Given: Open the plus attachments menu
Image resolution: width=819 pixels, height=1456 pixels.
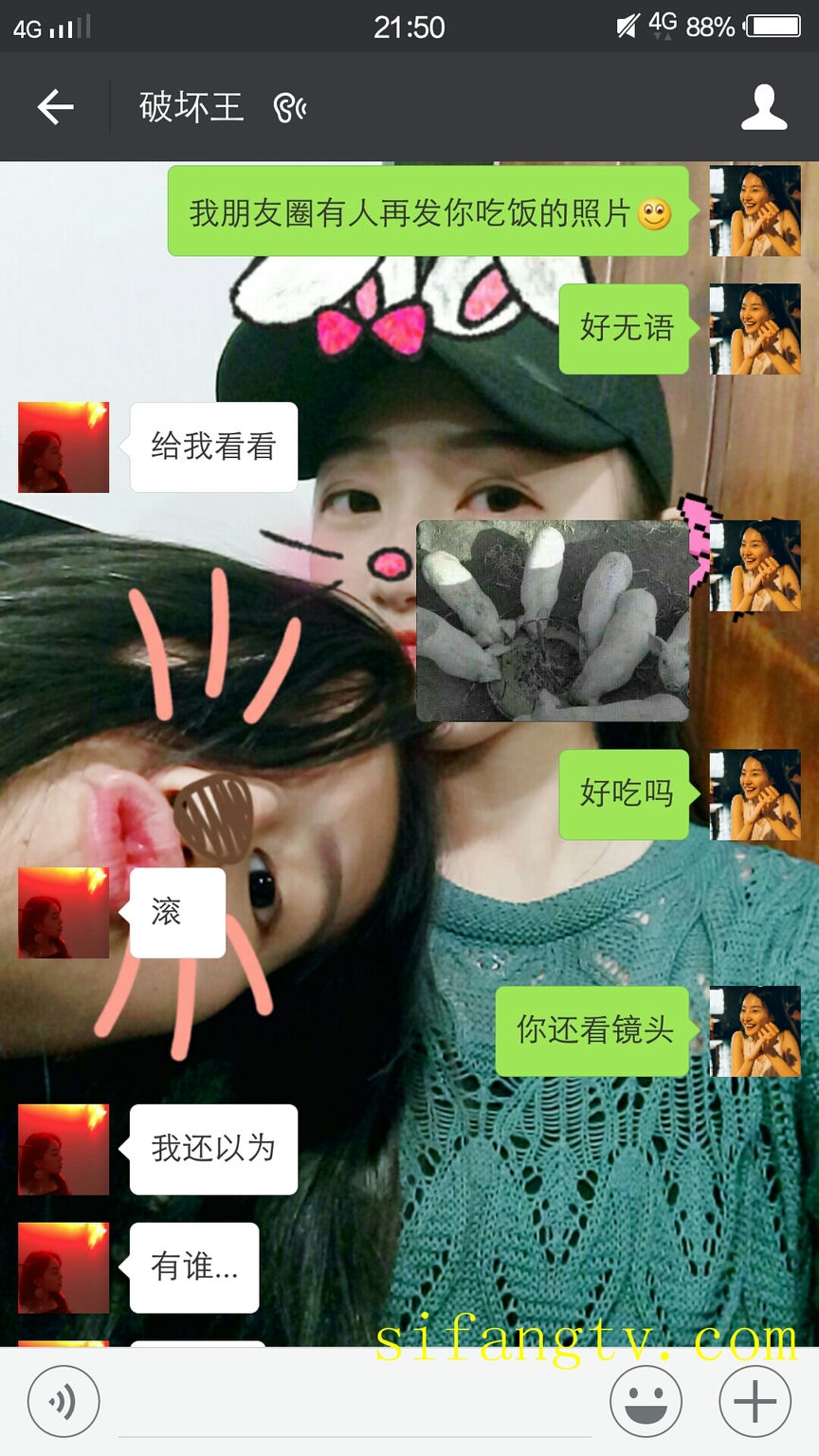Looking at the screenshot, I should 755,1401.
